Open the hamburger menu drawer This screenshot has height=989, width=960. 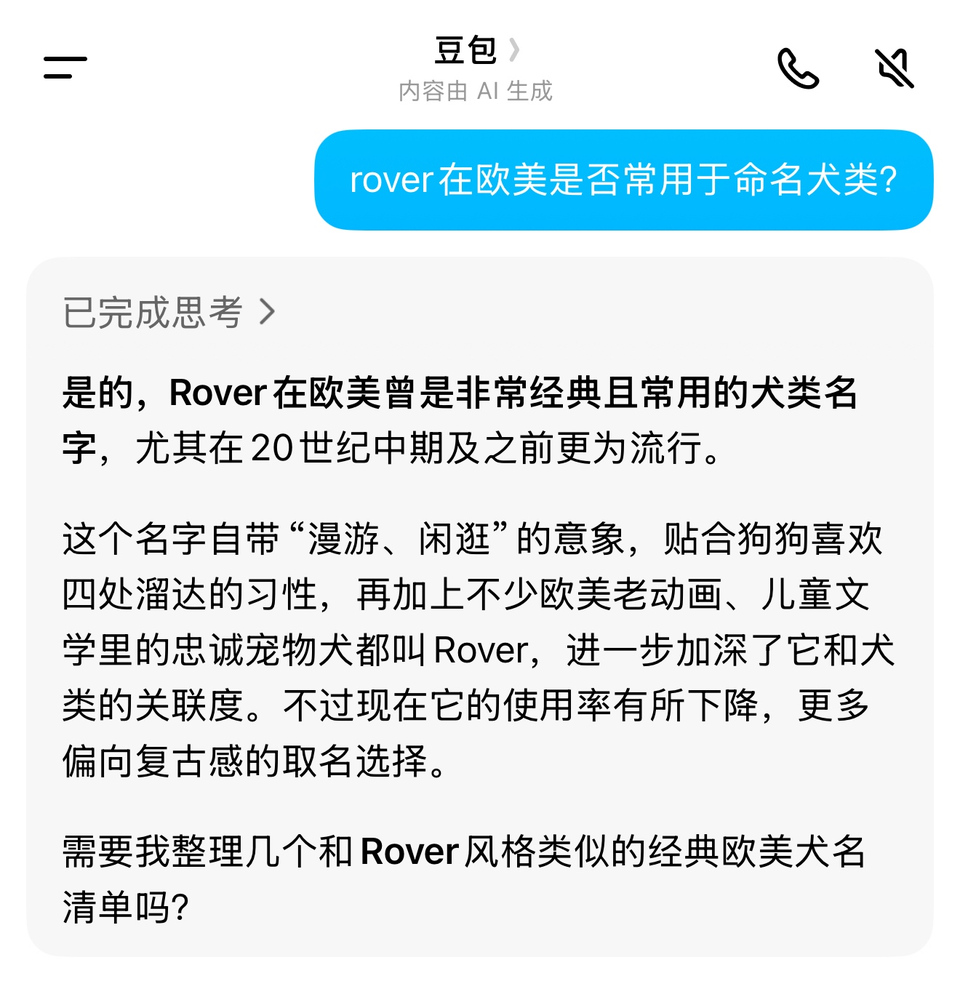(x=65, y=68)
